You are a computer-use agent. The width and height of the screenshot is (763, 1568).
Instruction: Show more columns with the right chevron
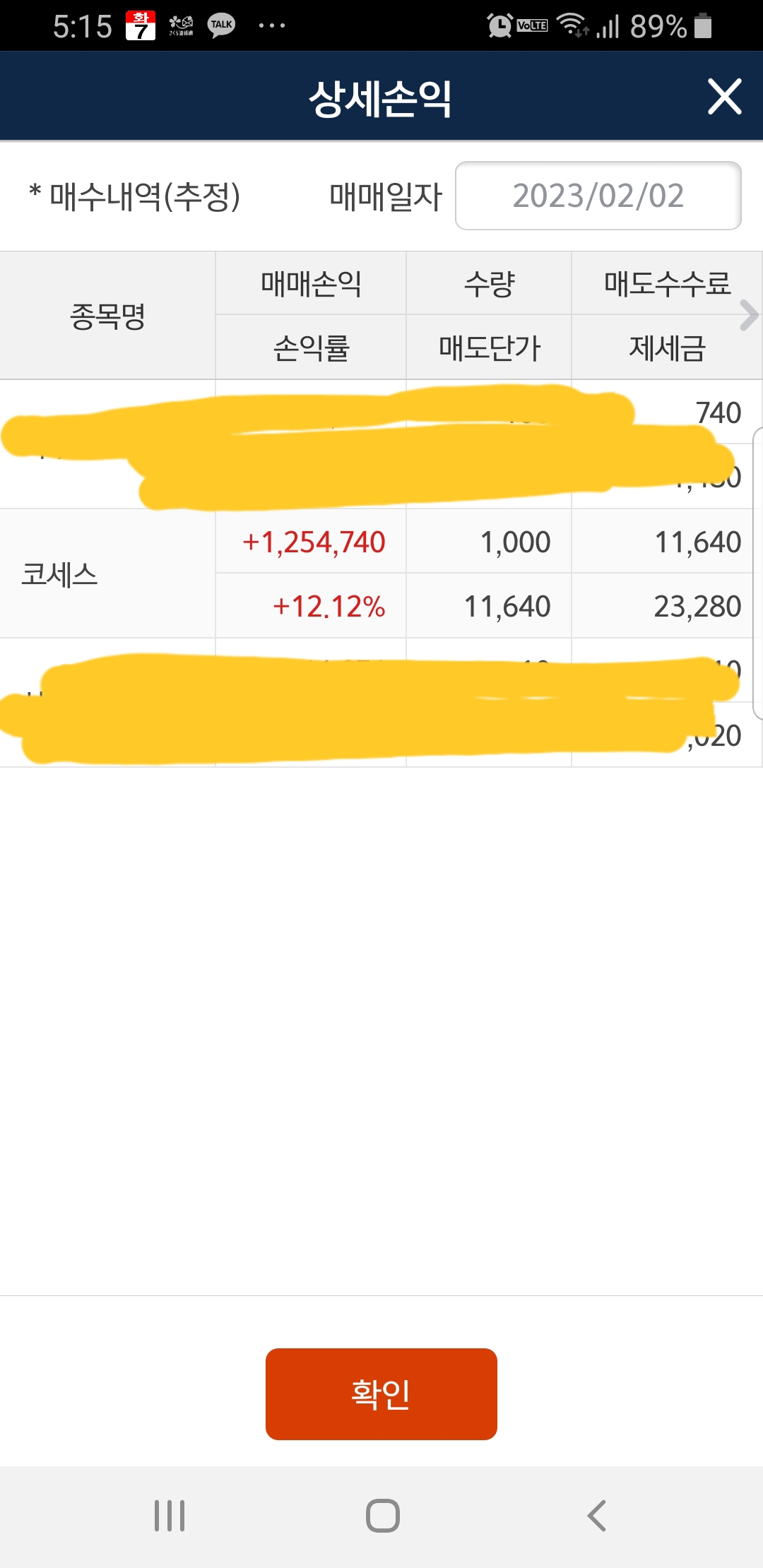coord(749,315)
